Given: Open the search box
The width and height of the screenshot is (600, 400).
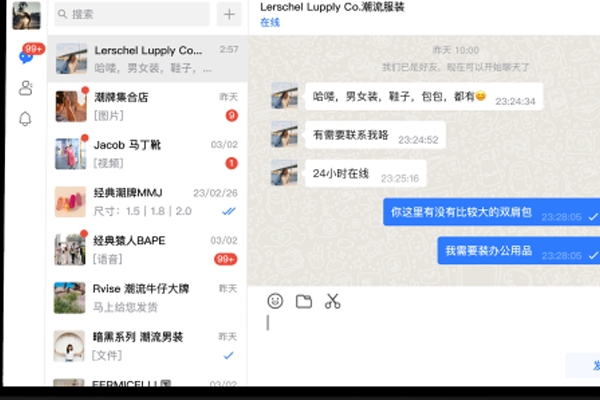Looking at the screenshot, I should point(130,14).
